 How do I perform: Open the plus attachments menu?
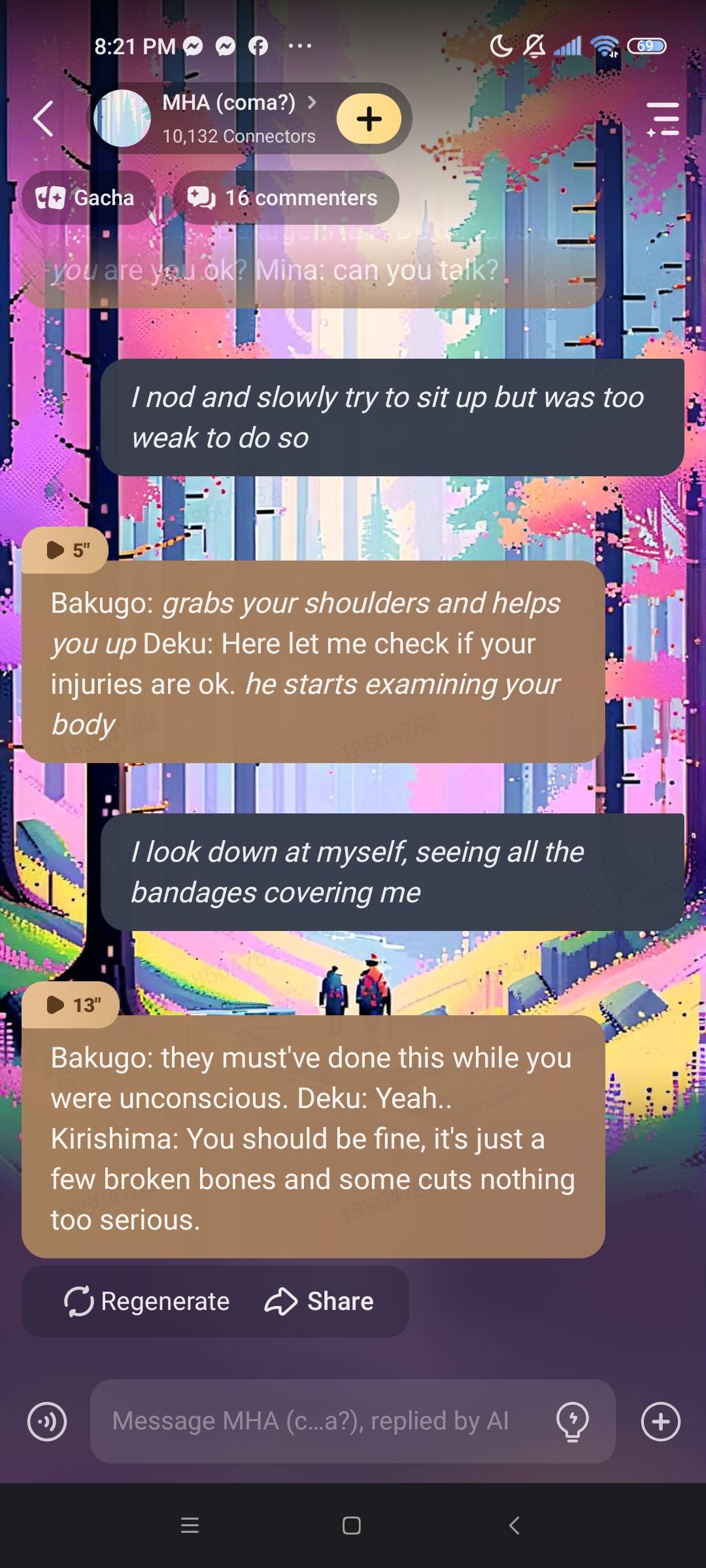pyautogui.click(x=660, y=1421)
